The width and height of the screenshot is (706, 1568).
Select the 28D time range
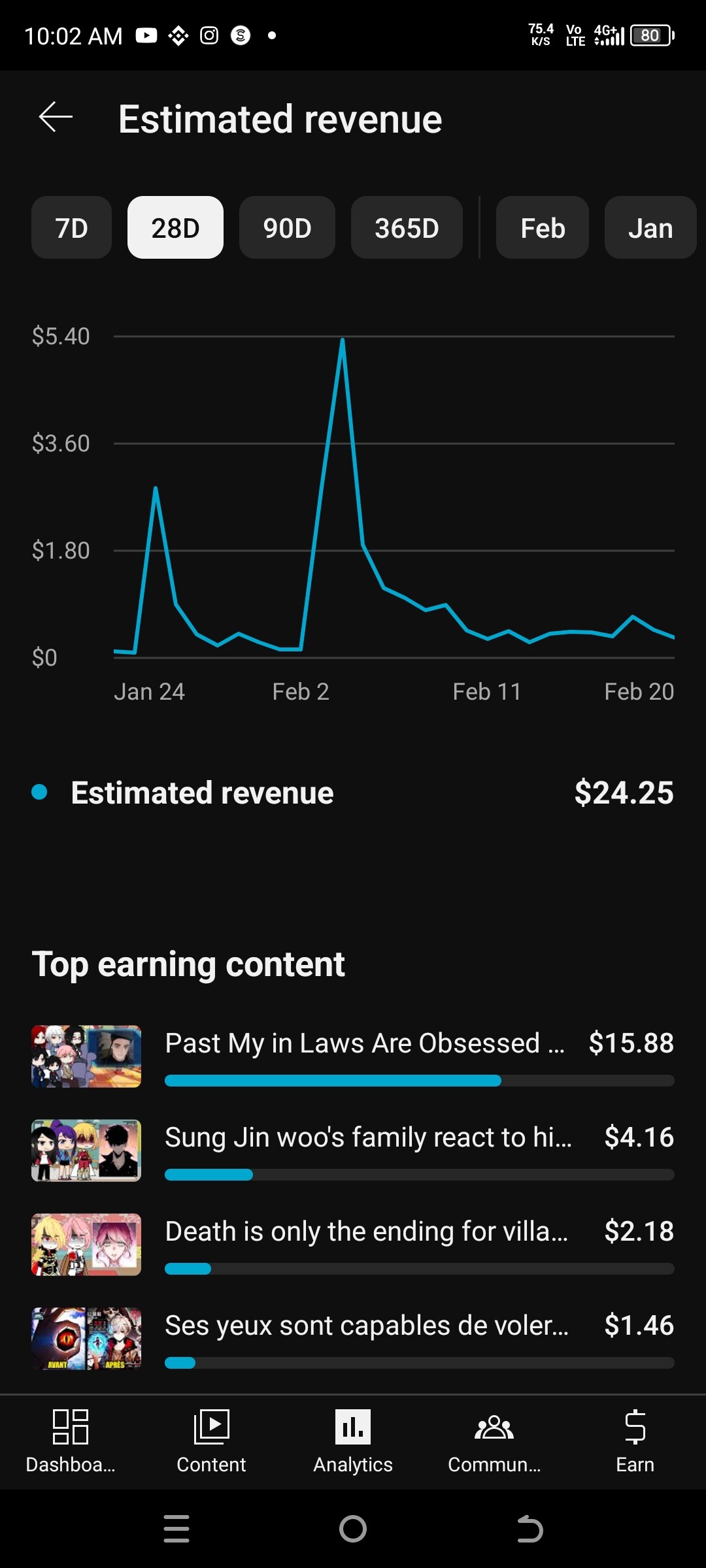click(x=175, y=228)
